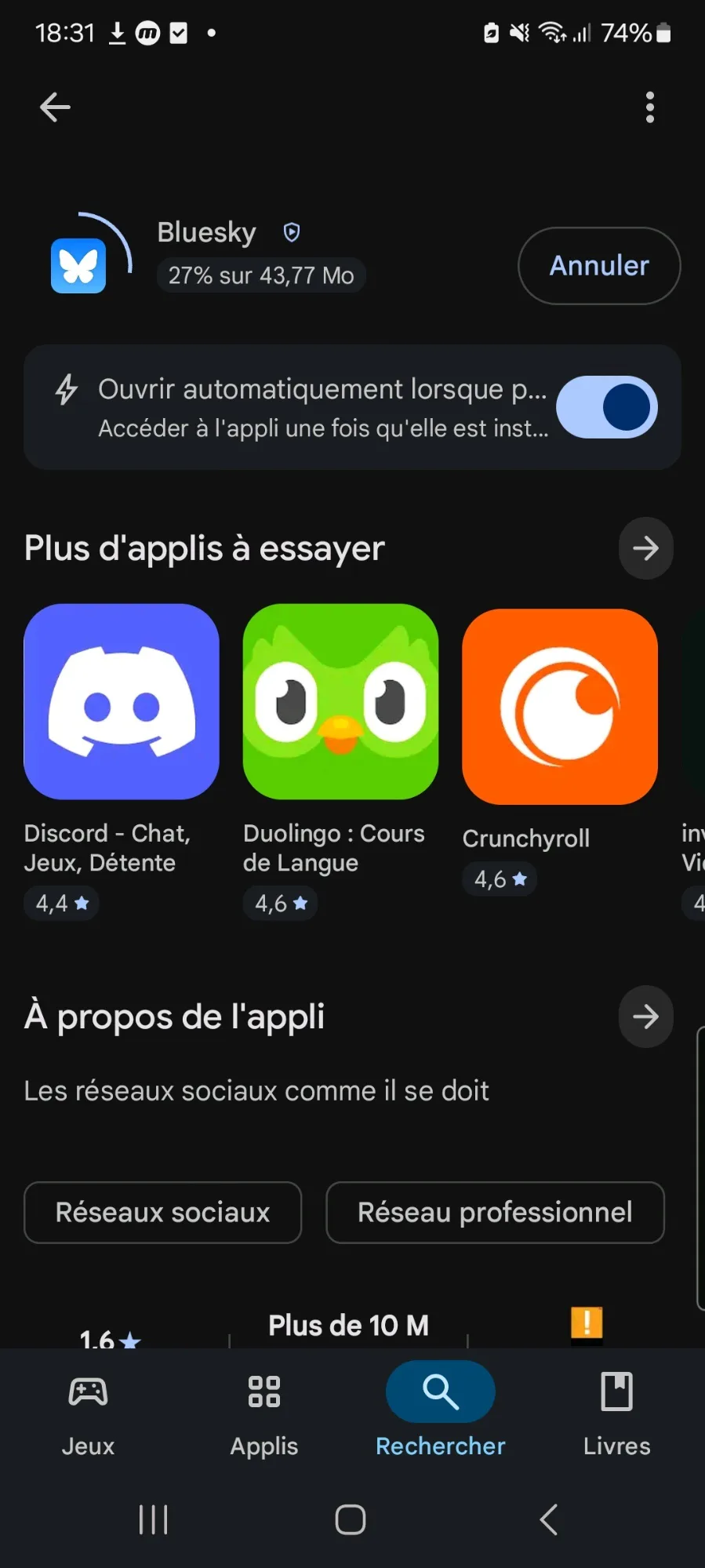Tap the system home button

(351, 1519)
